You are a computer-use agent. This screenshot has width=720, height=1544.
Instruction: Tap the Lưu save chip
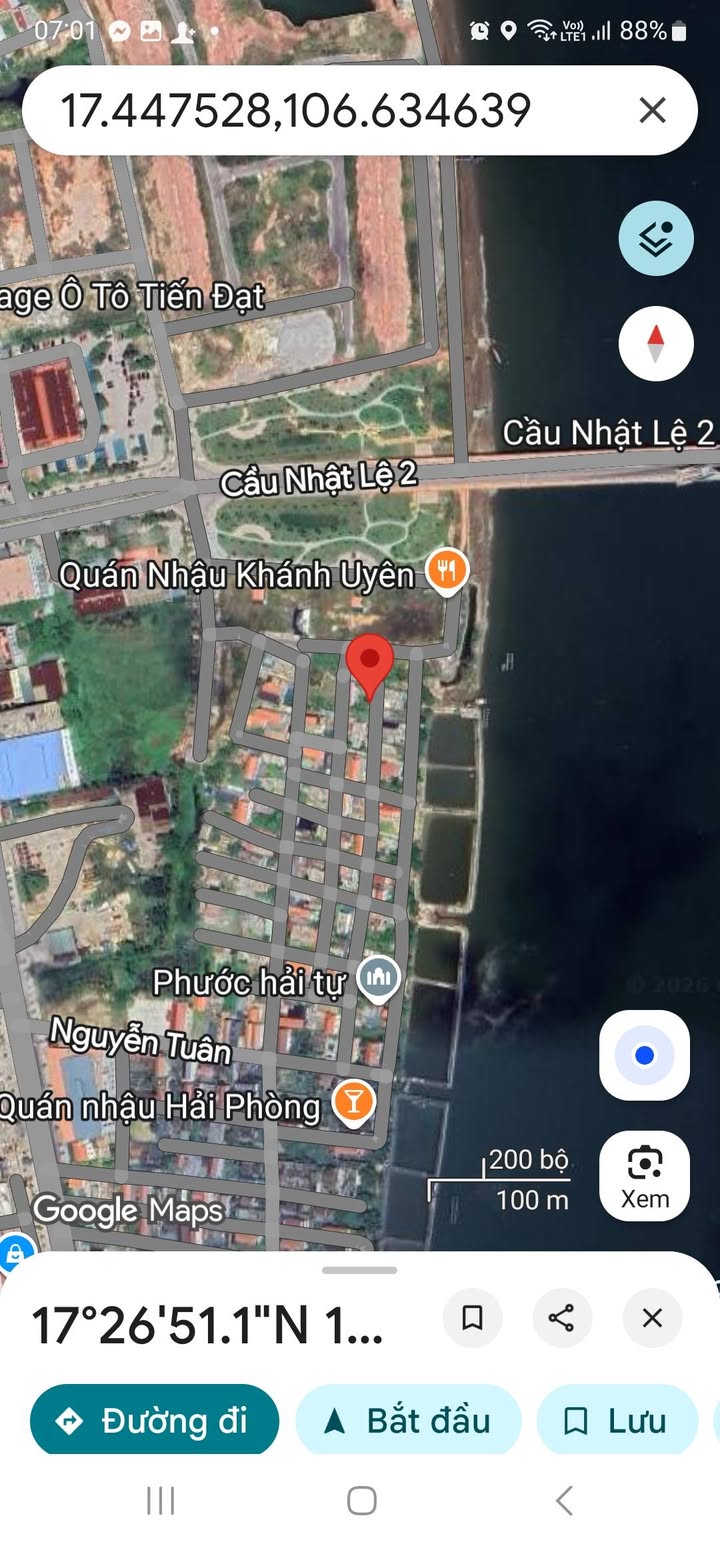(x=616, y=1420)
